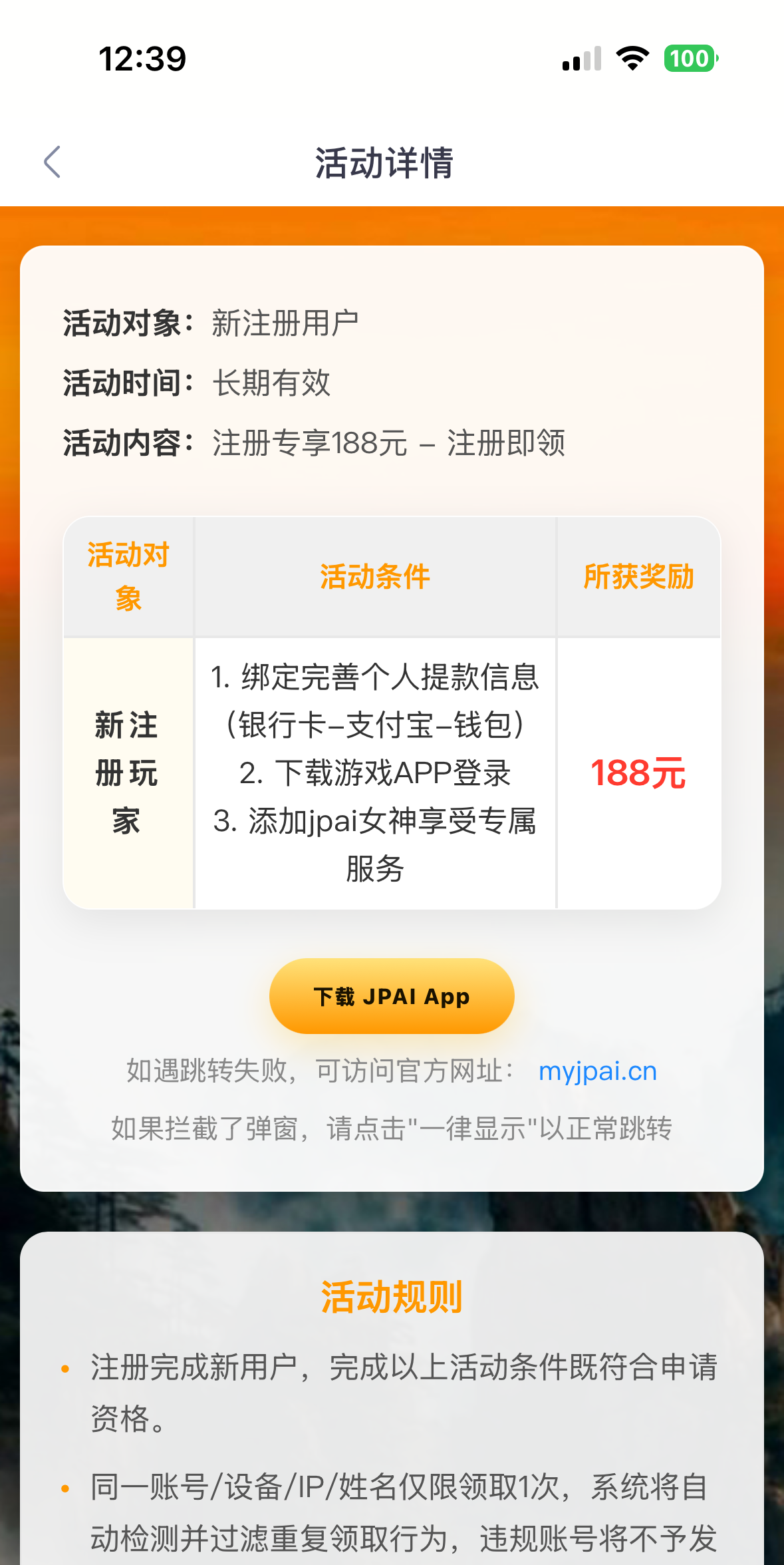This screenshot has height=1565, width=784.
Task: Tap the 下载 JPAI App button
Action: pyautogui.click(x=392, y=996)
